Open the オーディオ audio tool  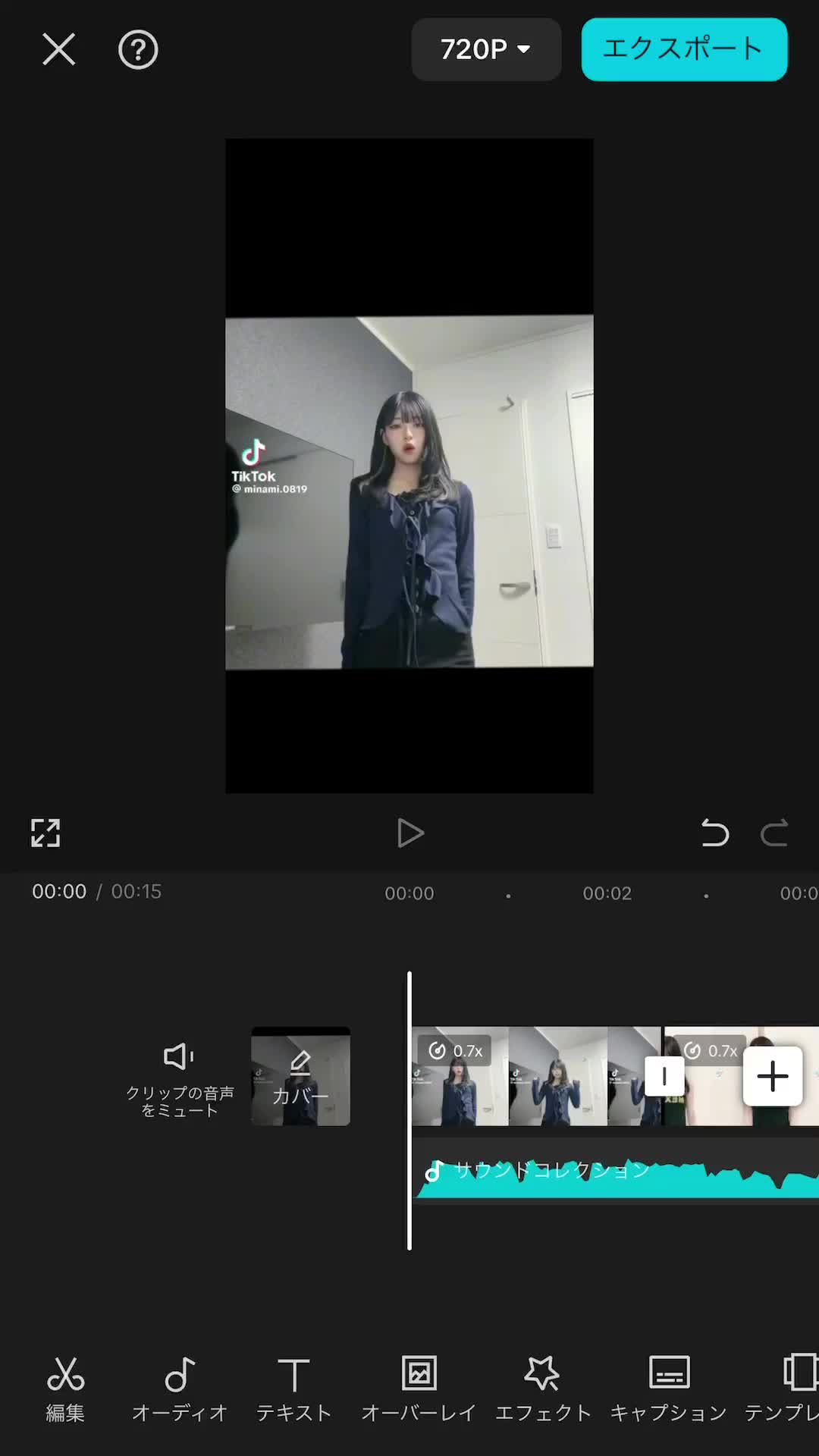tap(180, 1389)
